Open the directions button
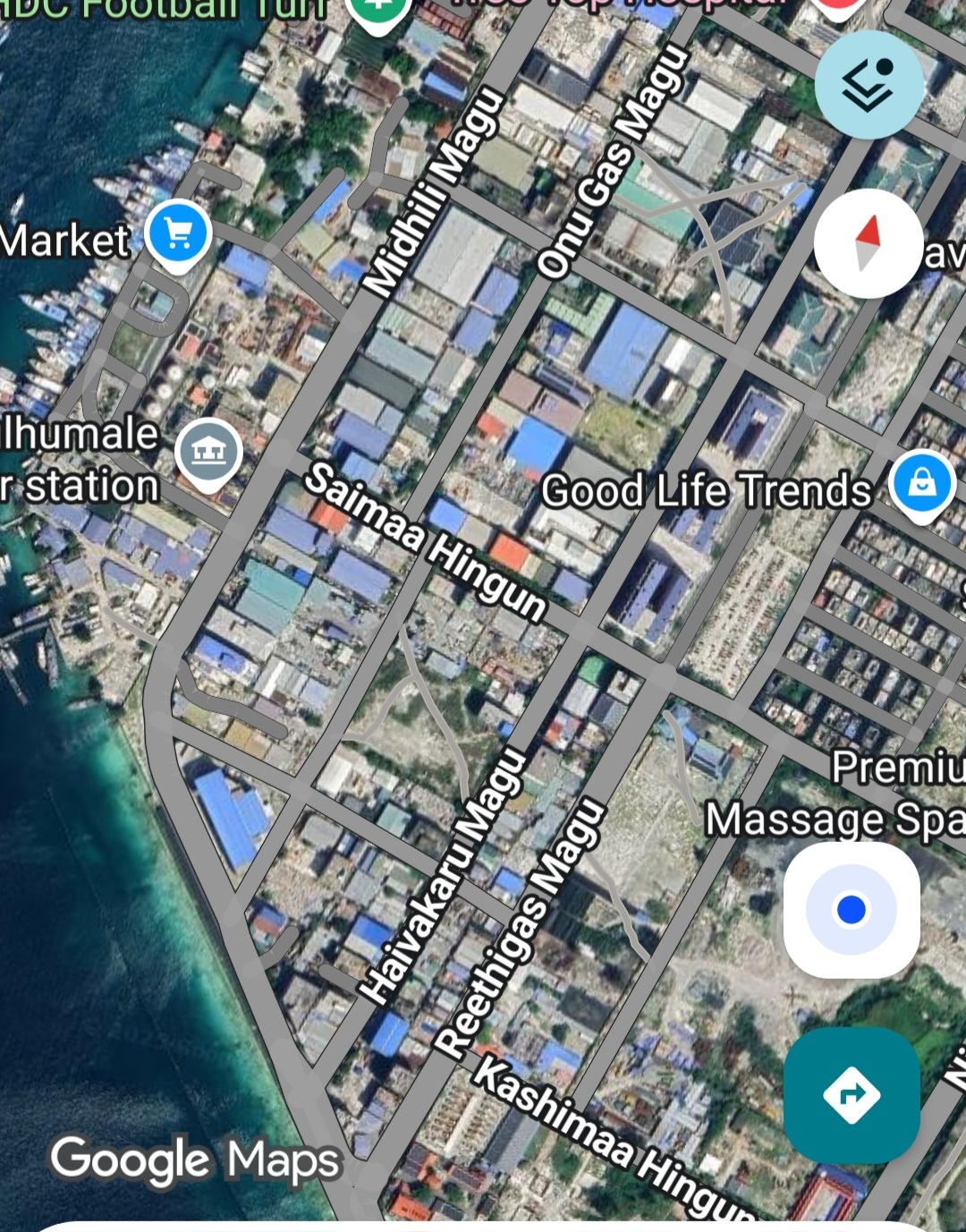 851,1094
